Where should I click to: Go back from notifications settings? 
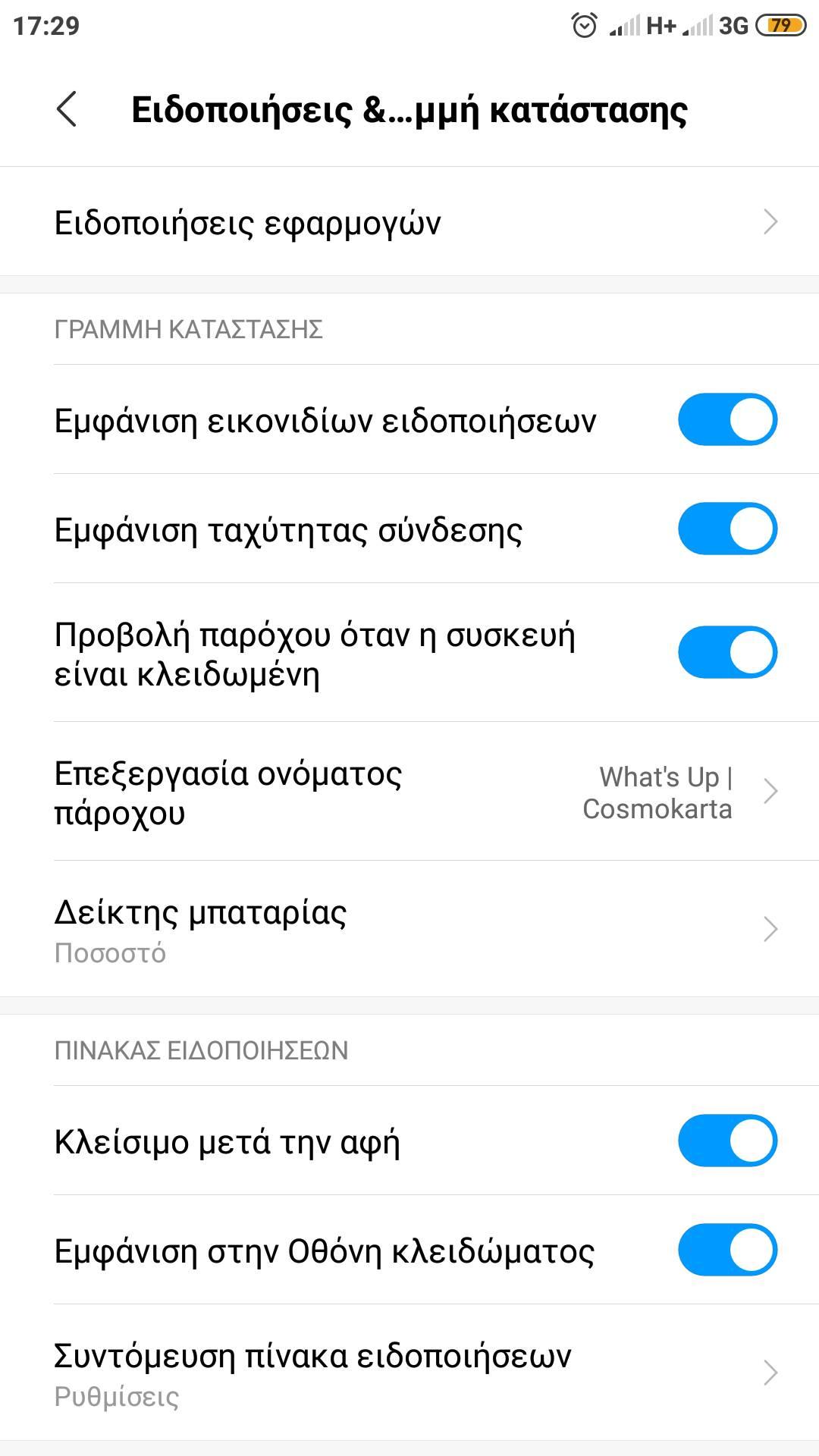[x=67, y=109]
